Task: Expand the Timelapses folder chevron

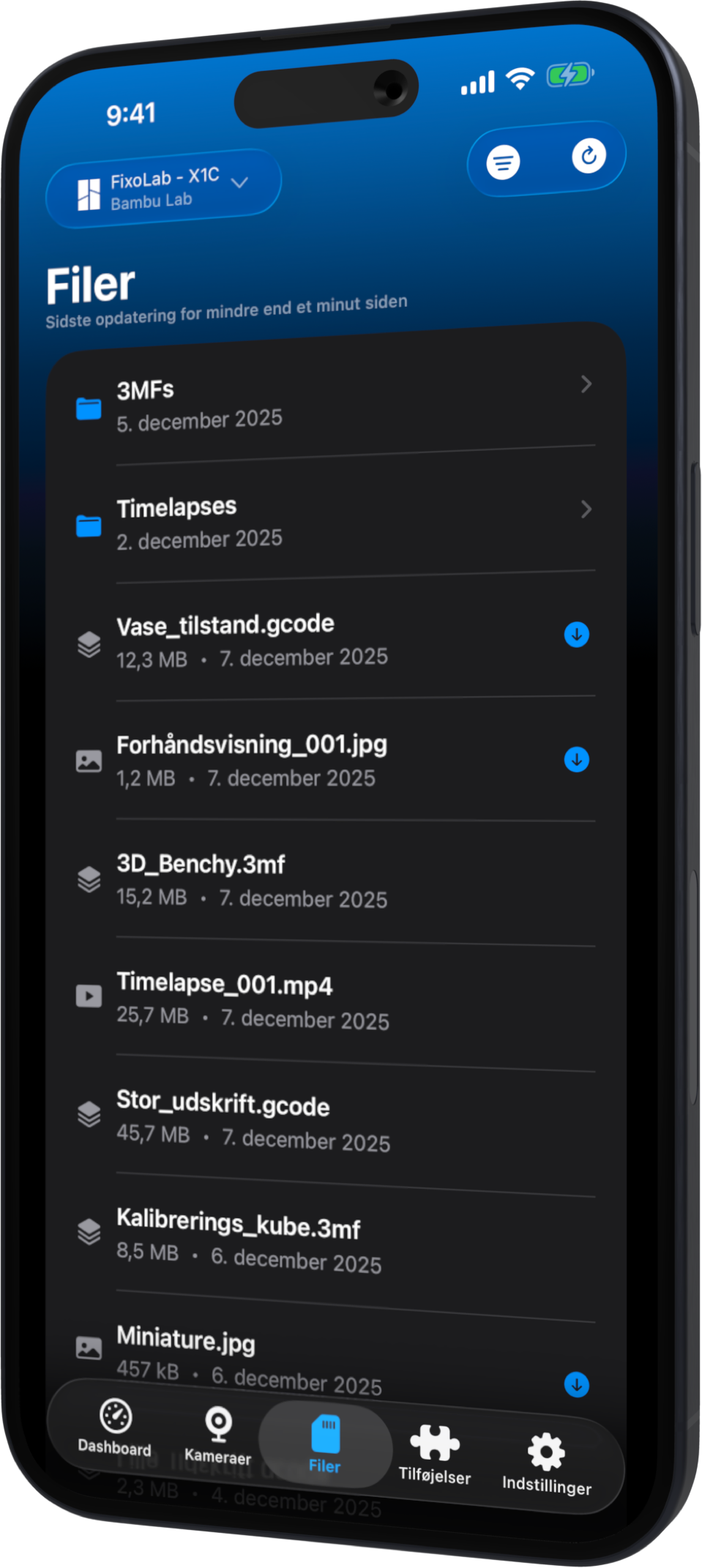Action: 585,509
